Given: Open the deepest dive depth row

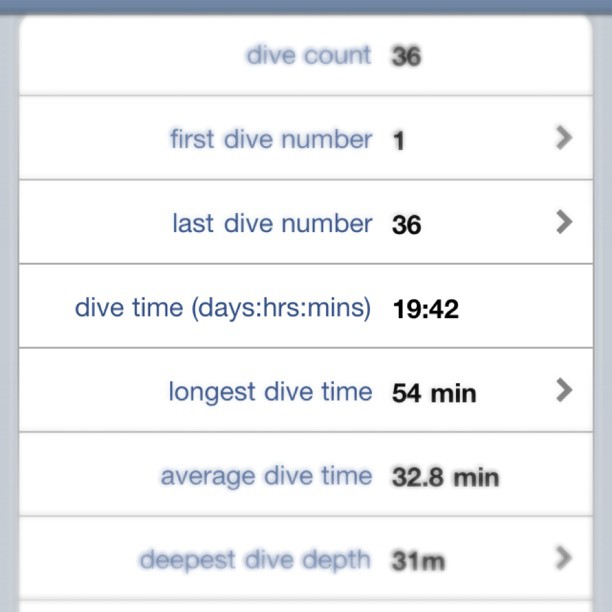Looking at the screenshot, I should coord(306,559).
